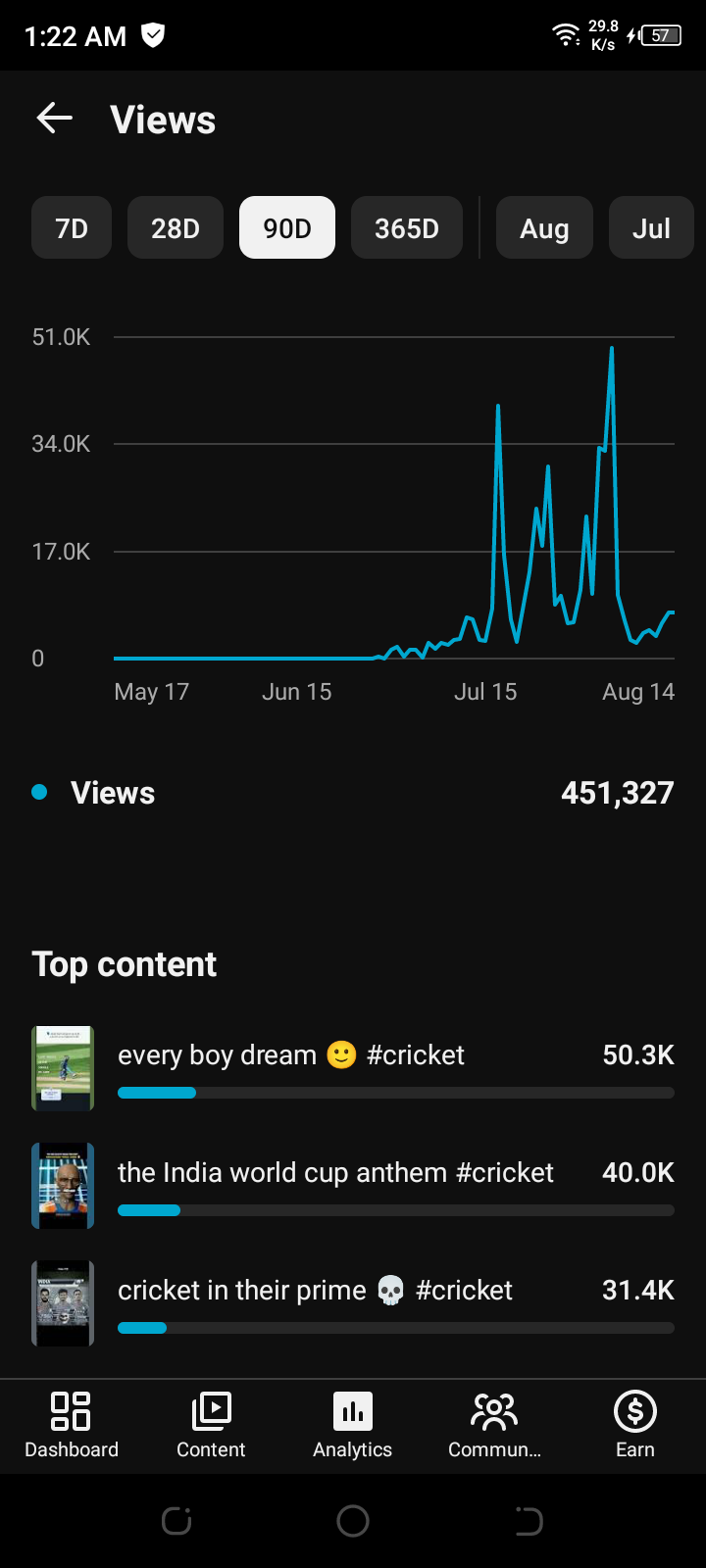This screenshot has width=706, height=1568.
Task: Tap the system home button
Action: [353, 1521]
